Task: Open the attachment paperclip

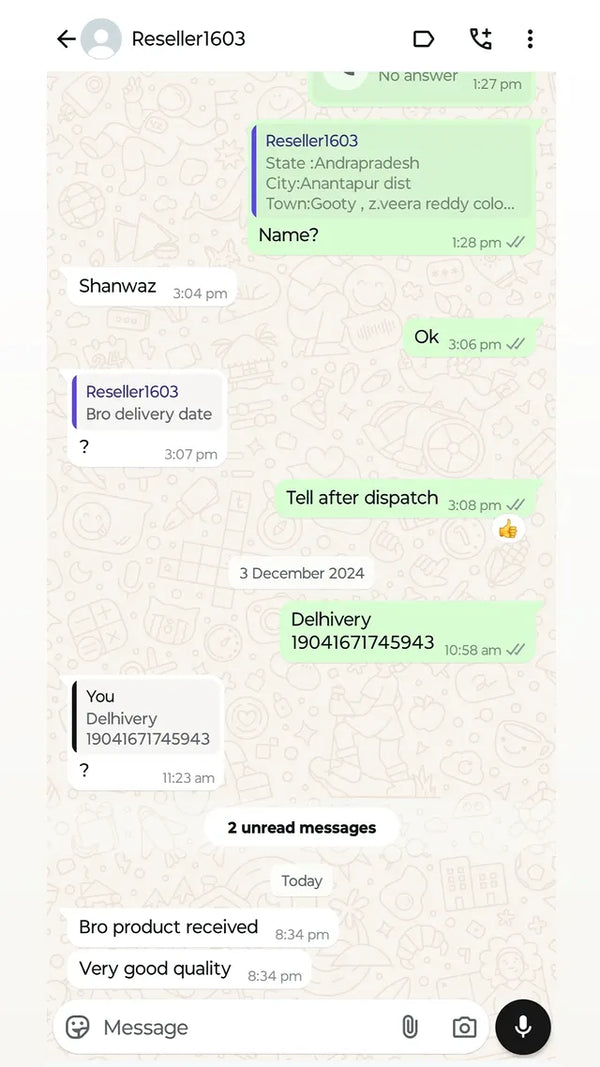Action: point(409,1027)
